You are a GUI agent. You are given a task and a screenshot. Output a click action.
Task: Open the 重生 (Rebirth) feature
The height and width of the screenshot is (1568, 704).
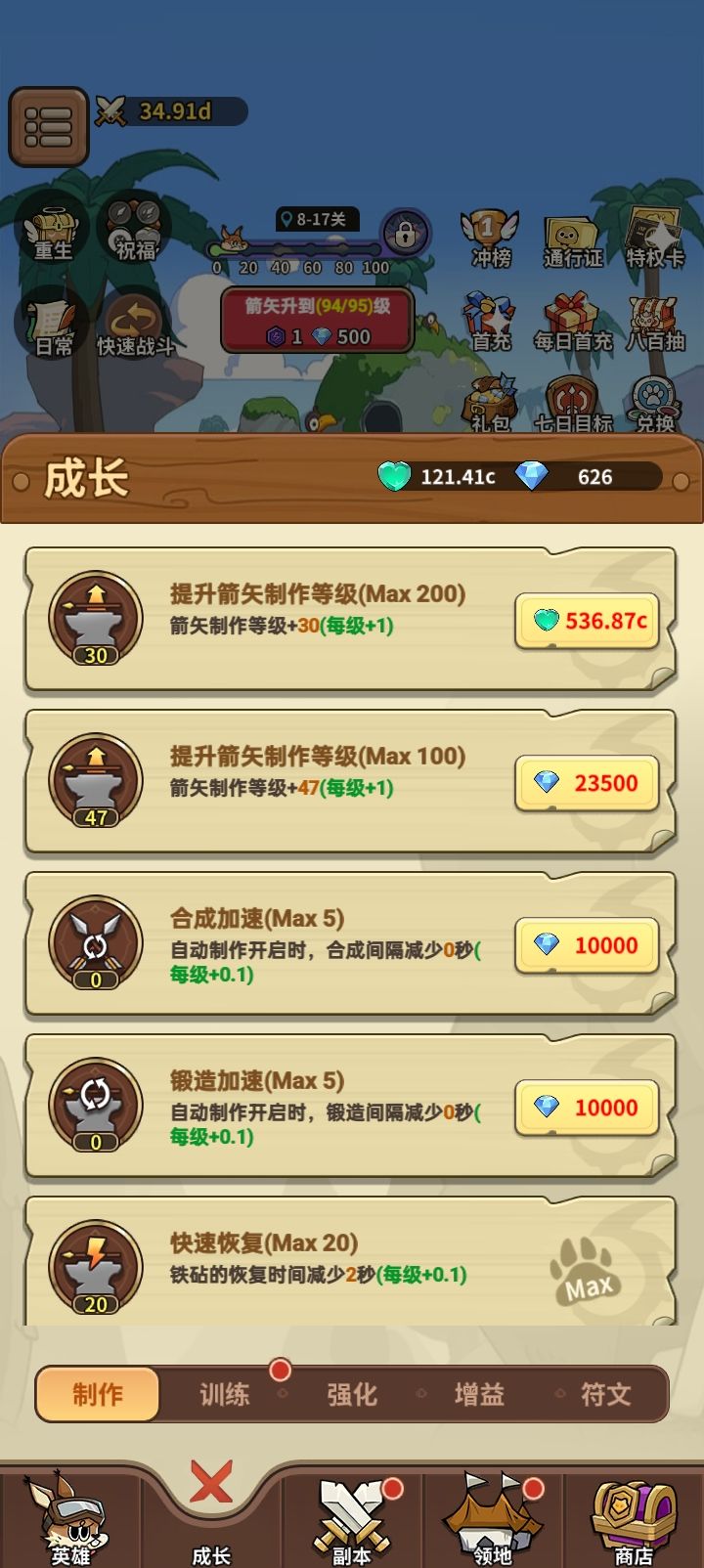pos(54,235)
